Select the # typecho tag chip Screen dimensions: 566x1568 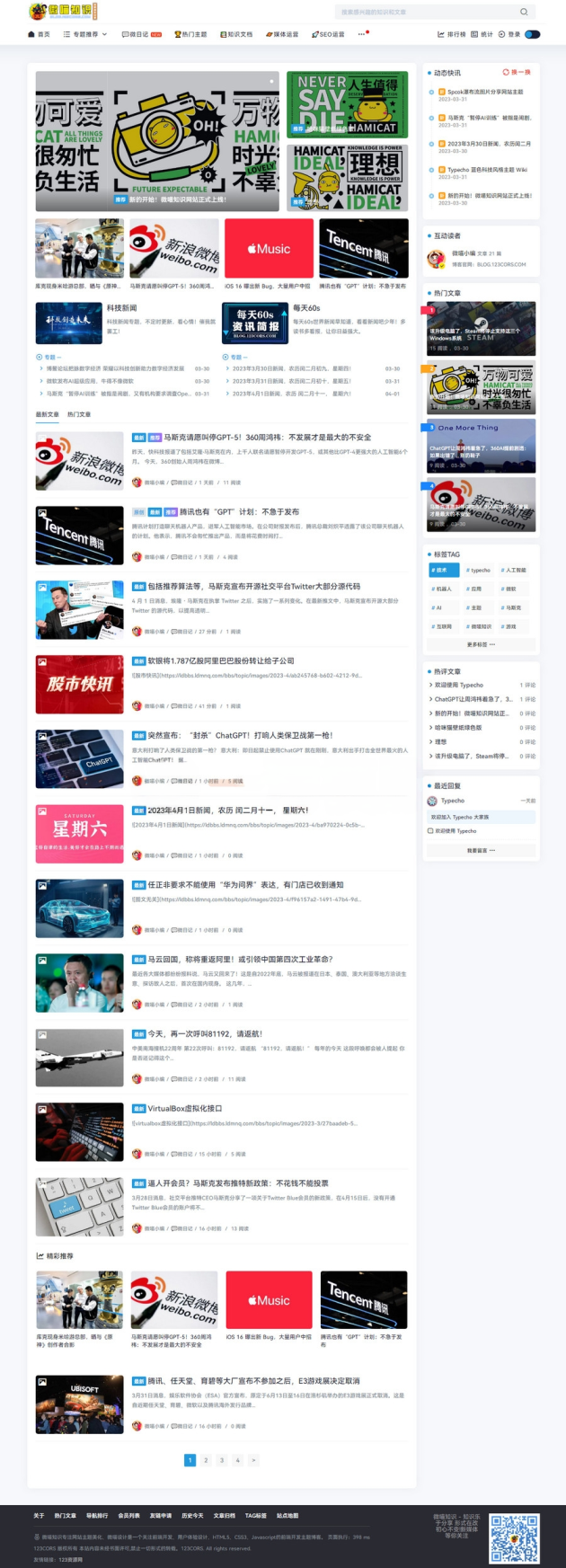click(x=479, y=570)
